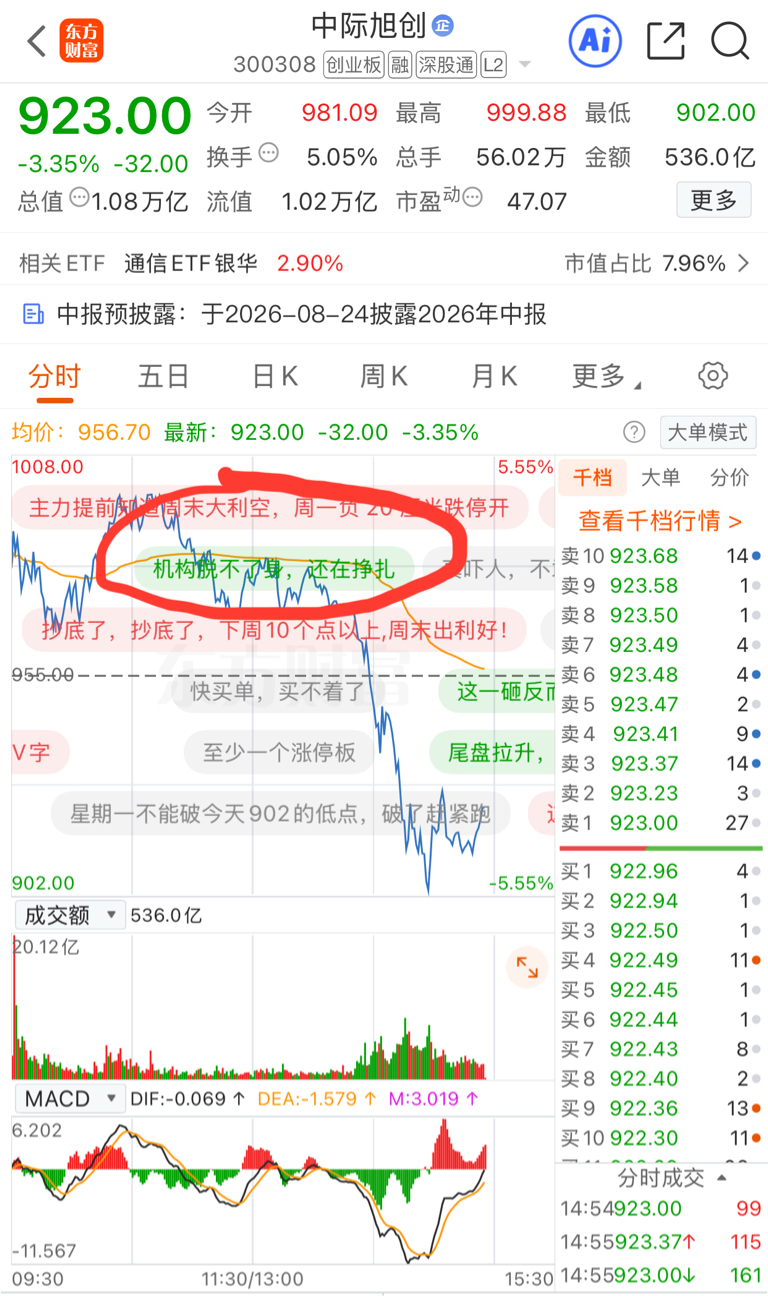Open 成交额 indicator dropdown
The width and height of the screenshot is (768, 1296).
[69, 914]
